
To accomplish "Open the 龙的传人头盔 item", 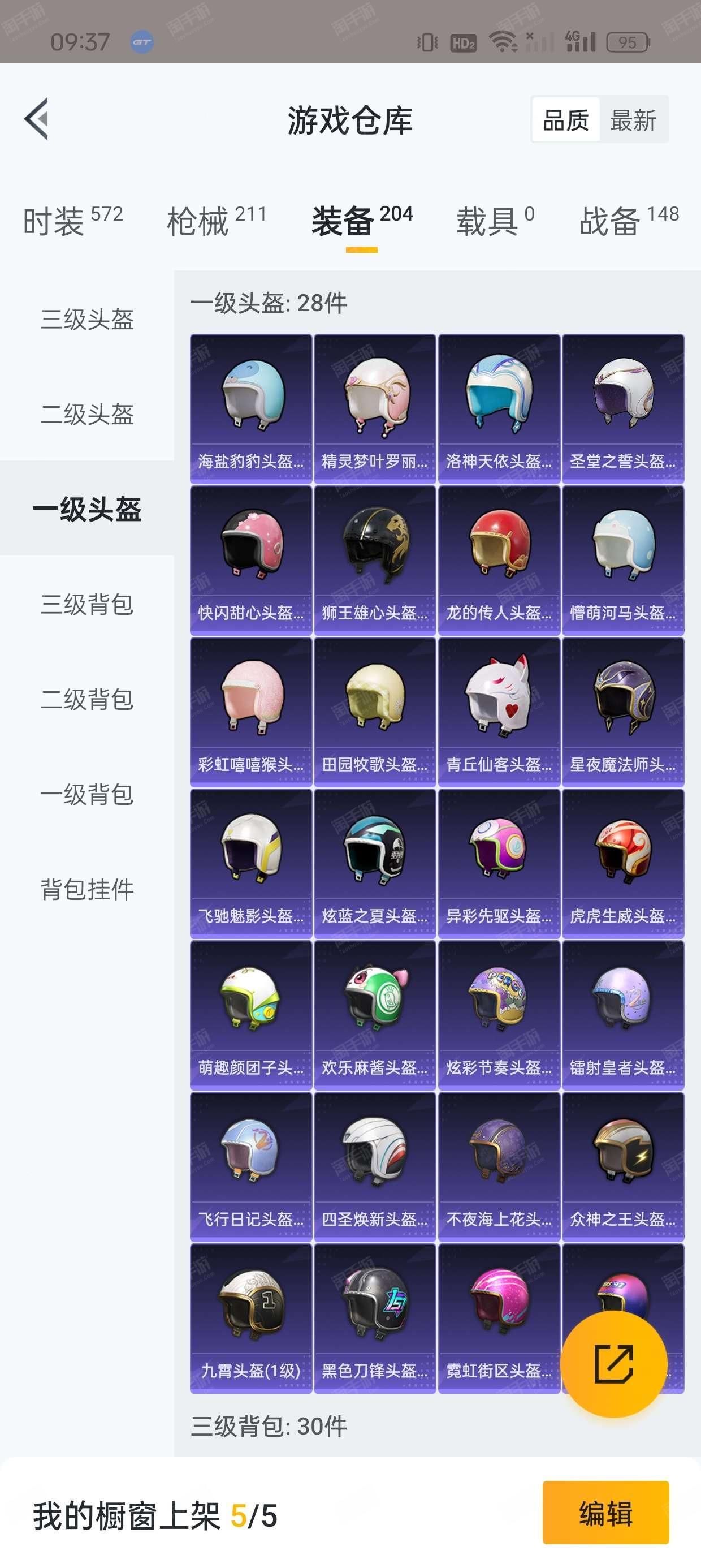I will click(x=499, y=560).
